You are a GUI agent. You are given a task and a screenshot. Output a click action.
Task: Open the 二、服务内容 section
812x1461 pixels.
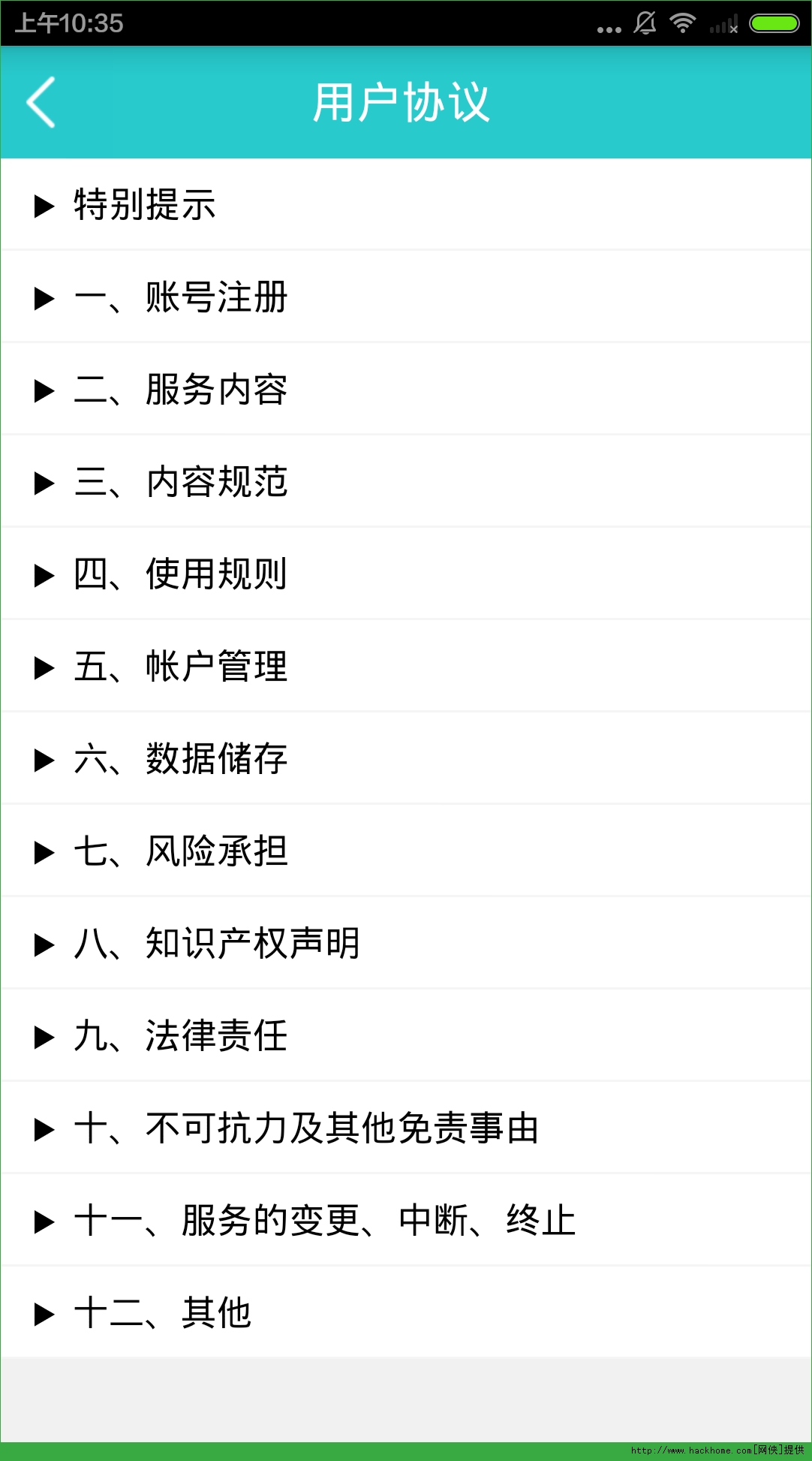180,390
